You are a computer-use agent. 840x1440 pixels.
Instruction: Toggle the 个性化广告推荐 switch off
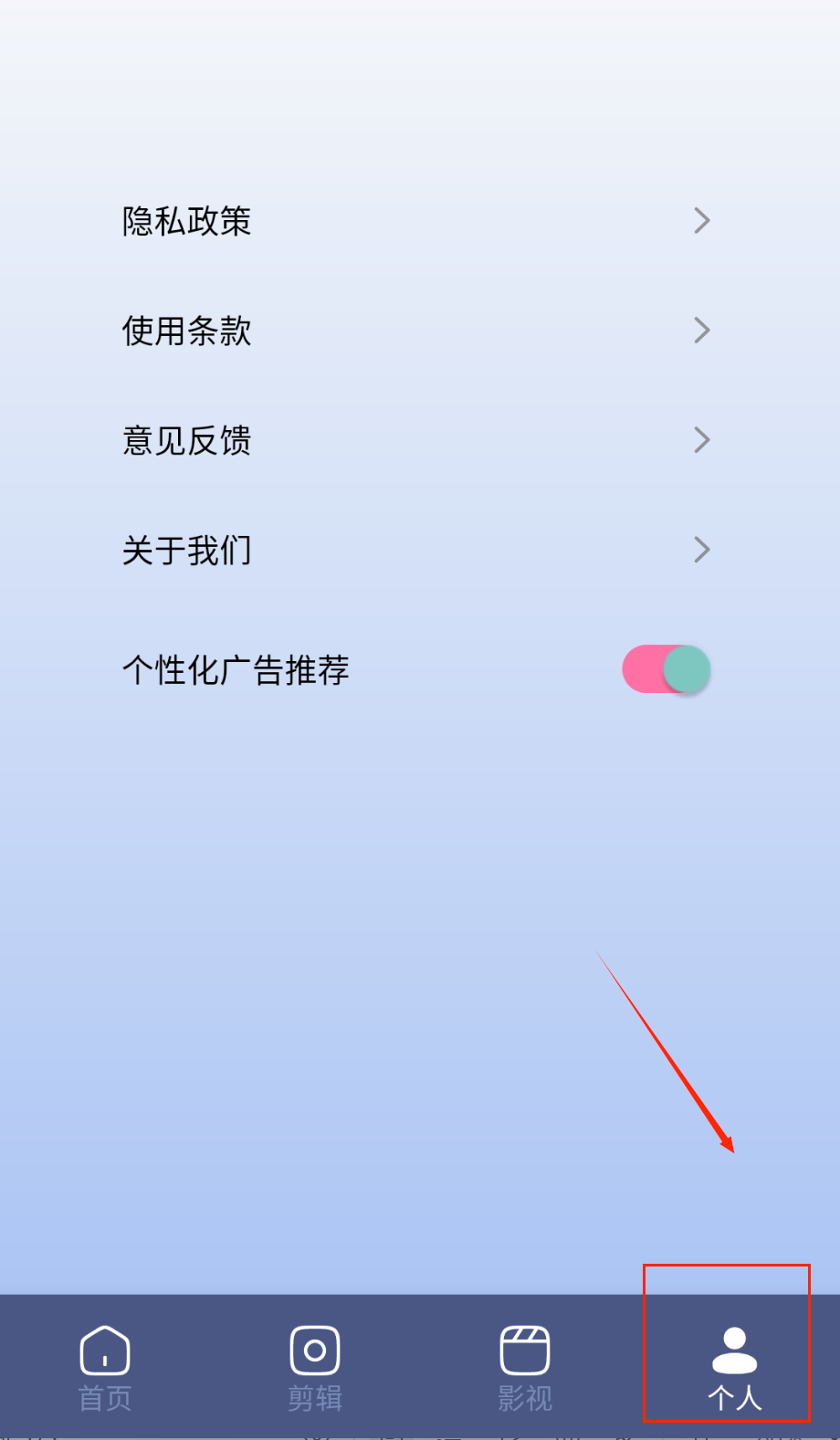pos(667,669)
